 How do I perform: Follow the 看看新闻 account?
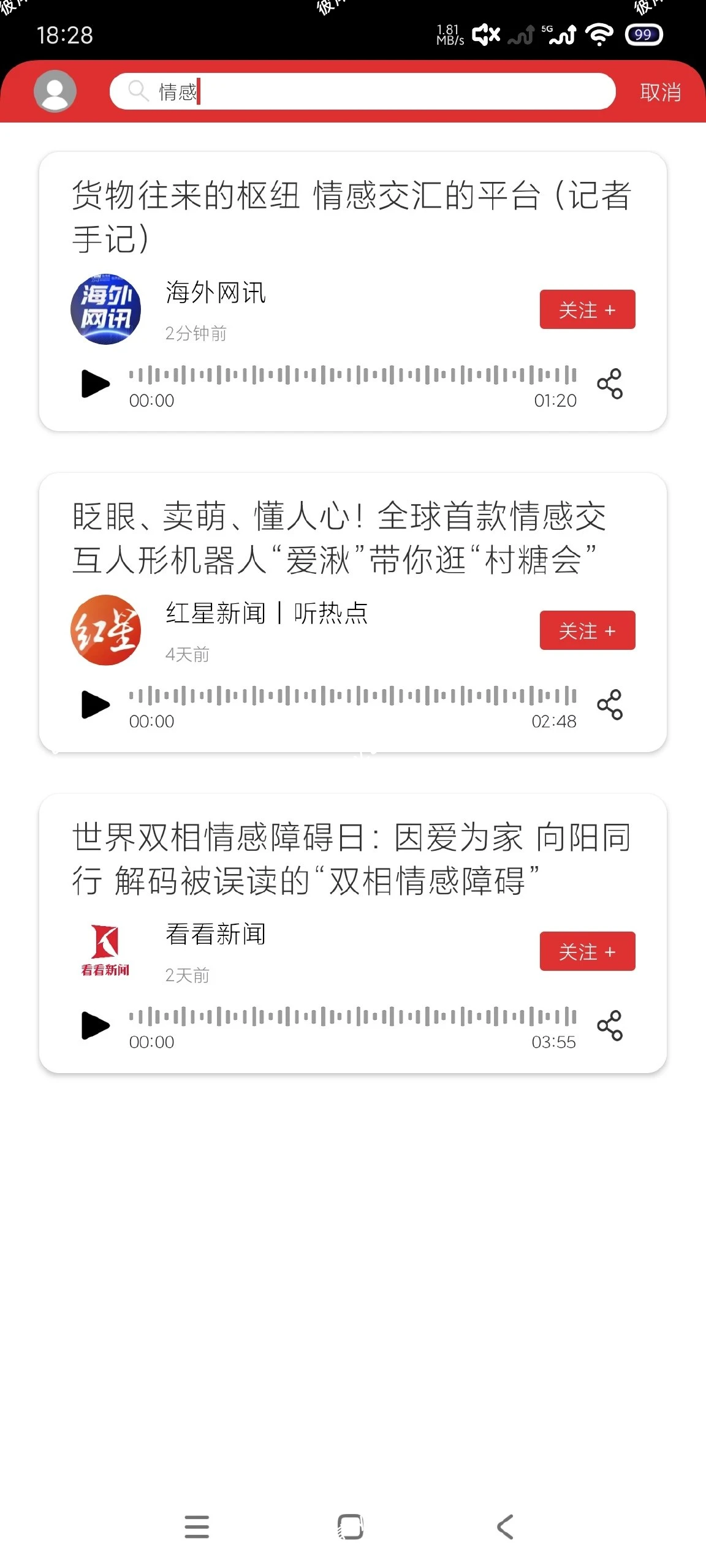pyautogui.click(x=587, y=951)
